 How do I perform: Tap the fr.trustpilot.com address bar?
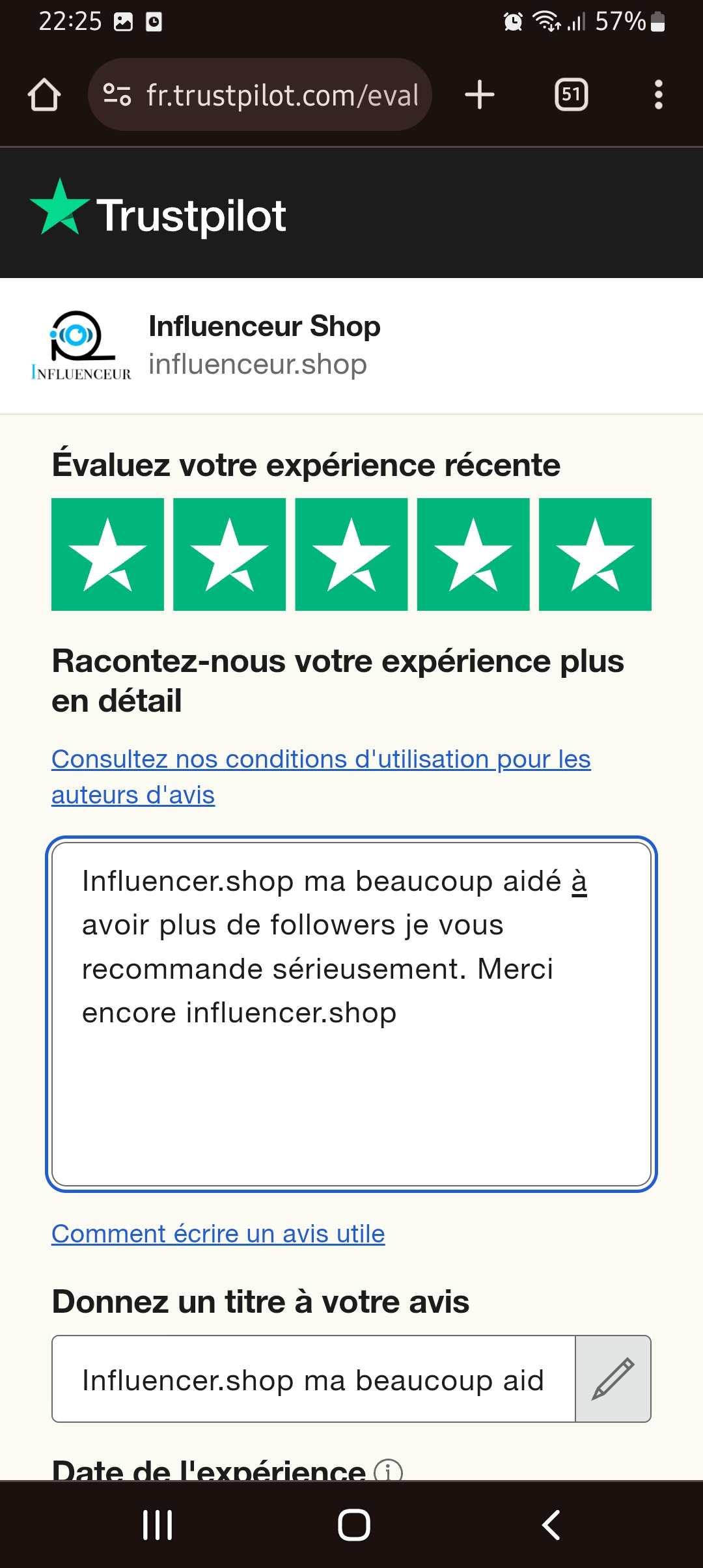tap(260, 95)
